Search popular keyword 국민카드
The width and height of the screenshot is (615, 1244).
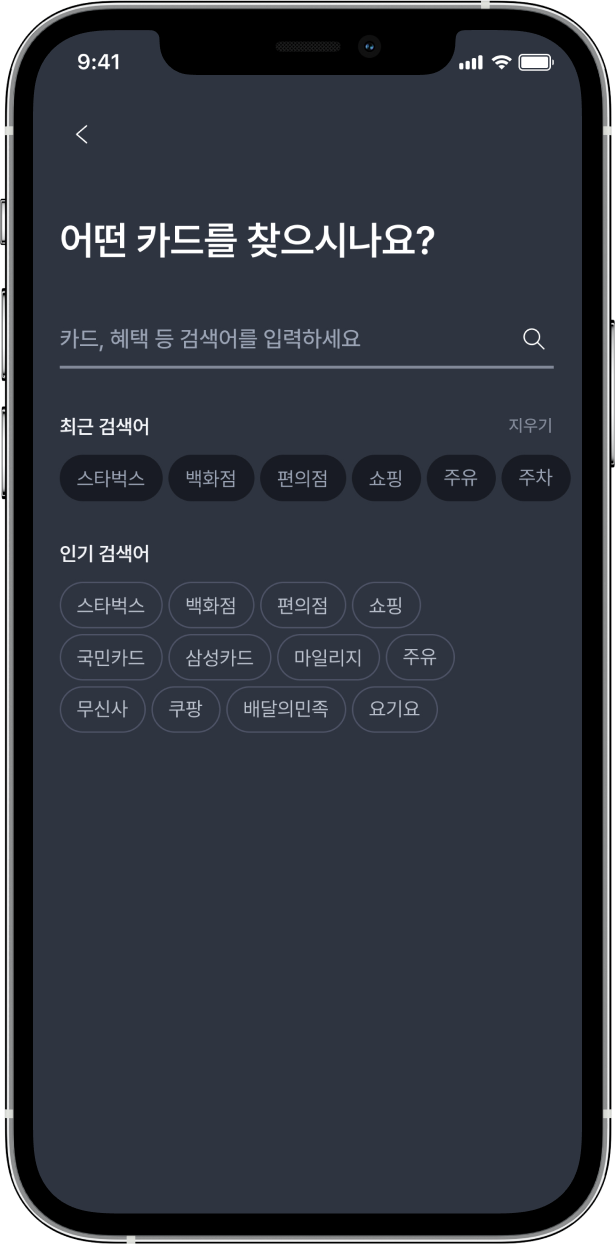tap(111, 657)
